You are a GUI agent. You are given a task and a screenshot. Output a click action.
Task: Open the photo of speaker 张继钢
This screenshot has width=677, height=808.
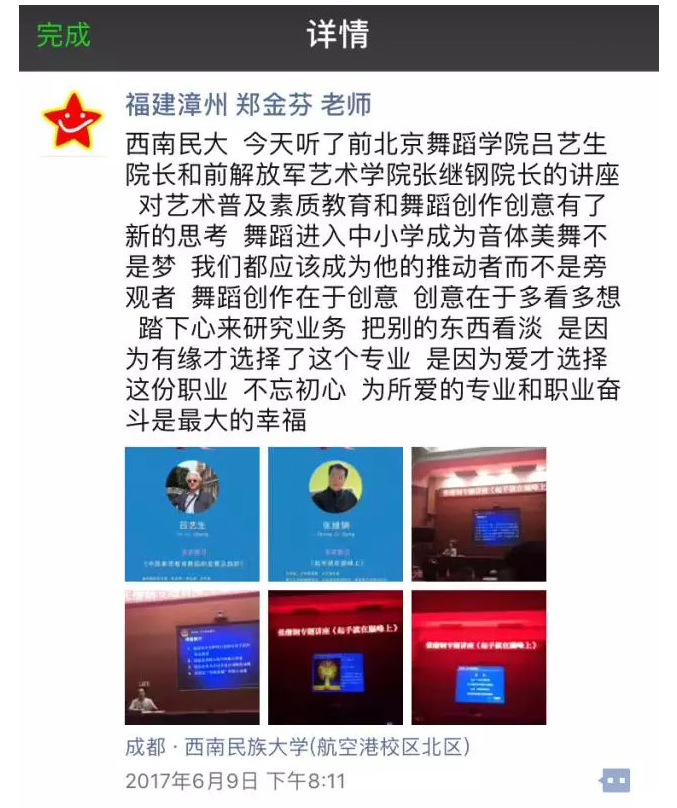click(336, 514)
